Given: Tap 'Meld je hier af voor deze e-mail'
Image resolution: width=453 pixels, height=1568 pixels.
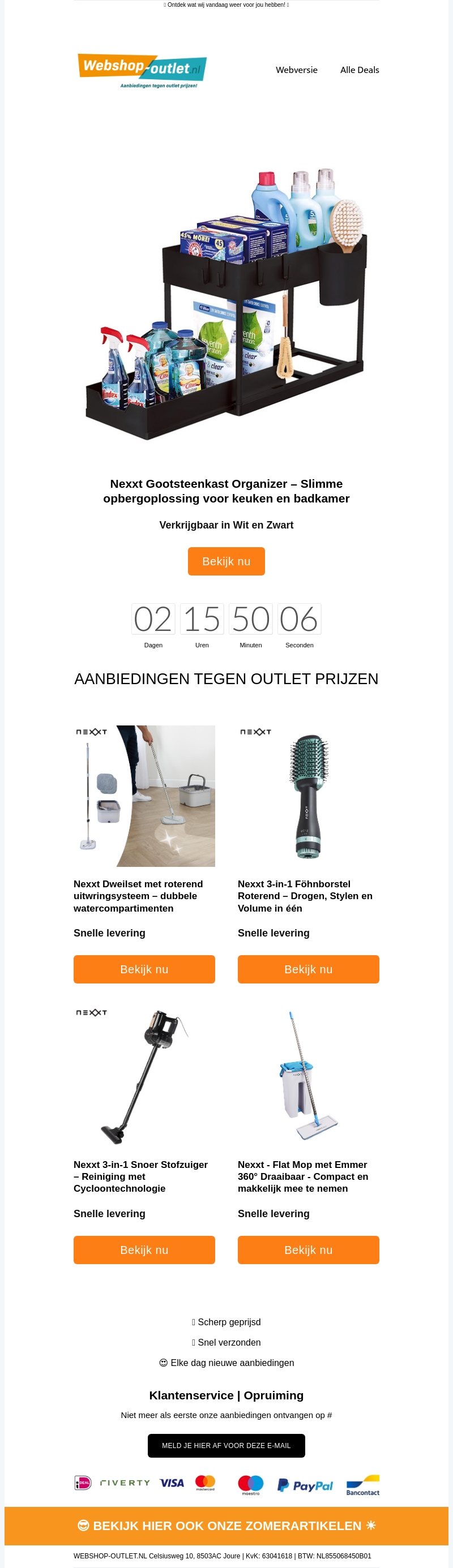Looking at the screenshot, I should pos(226,1446).
